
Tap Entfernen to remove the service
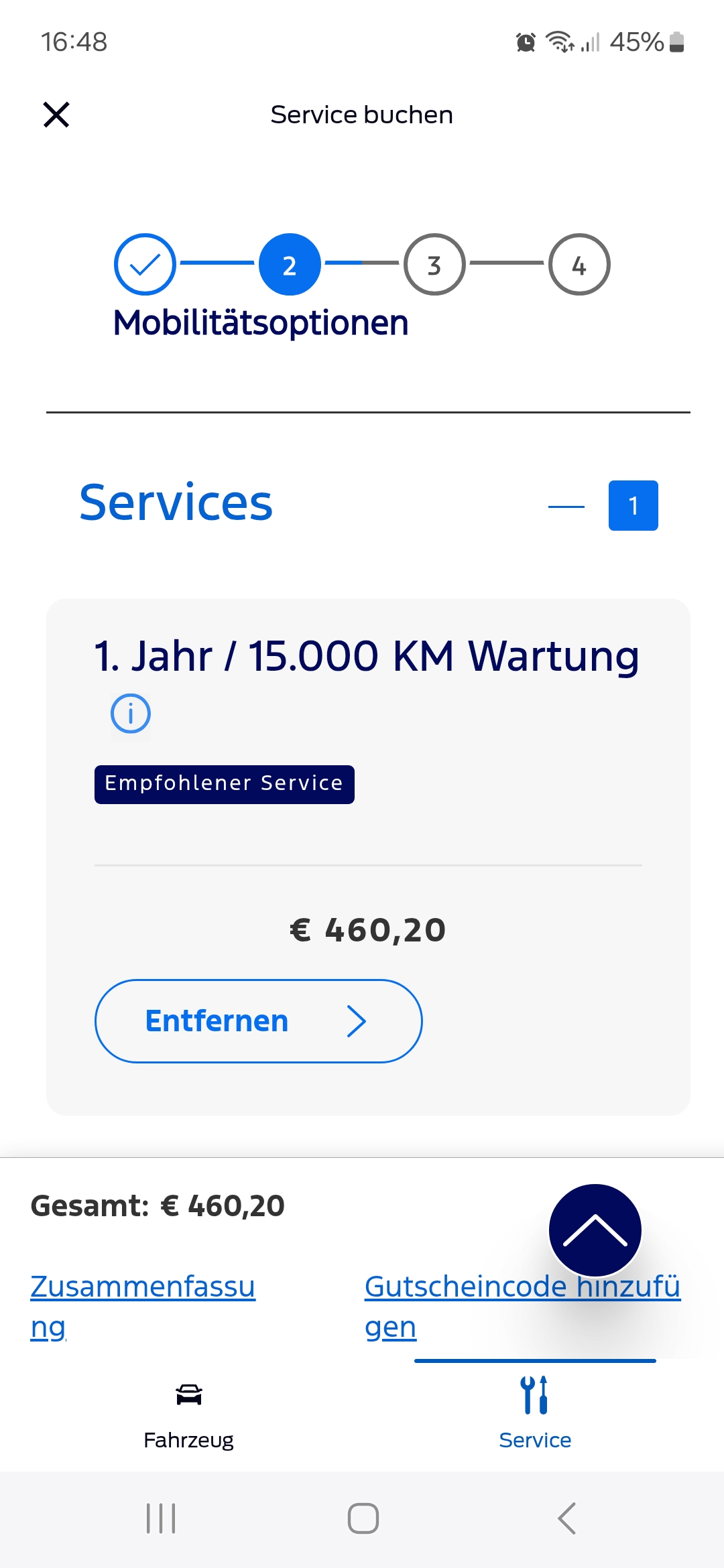point(258,1021)
